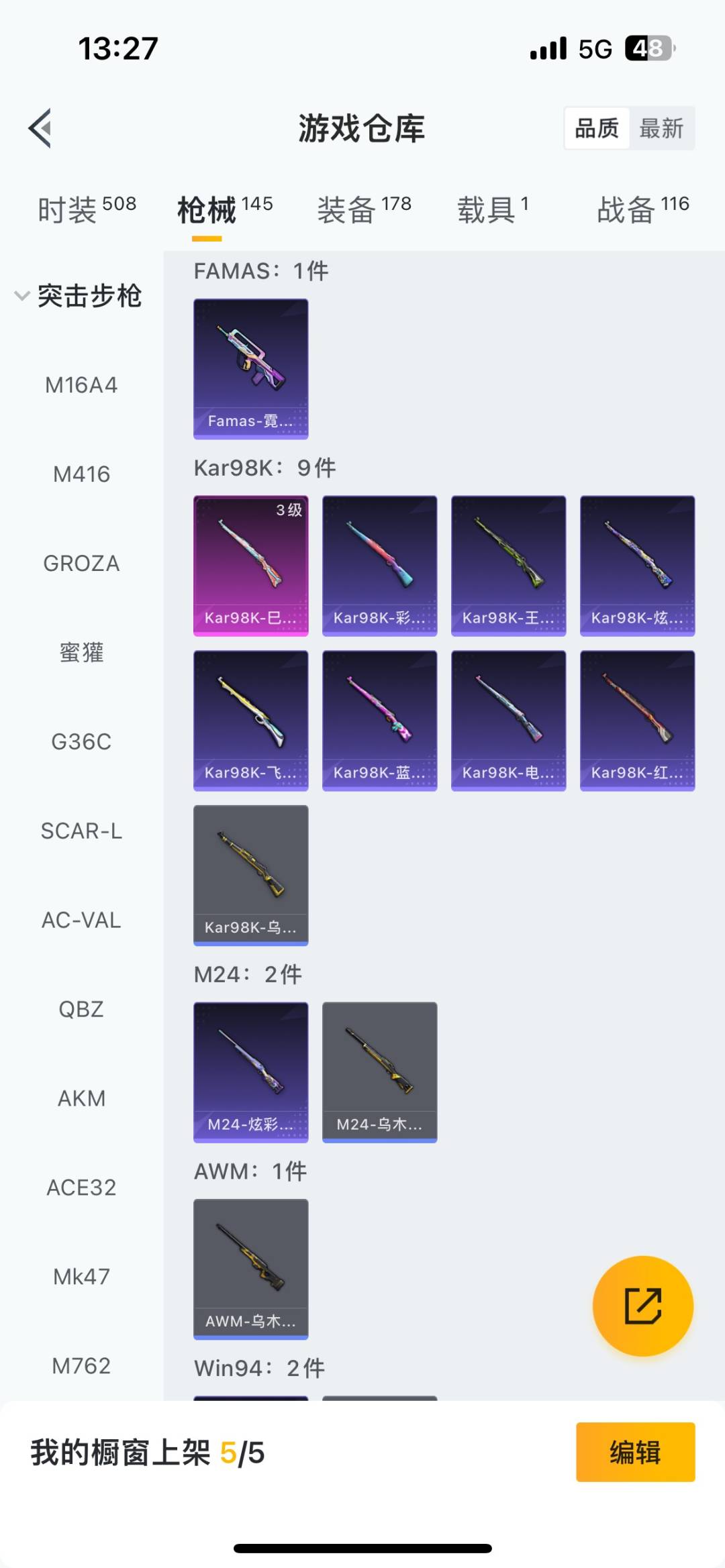Open the orange share/export floating button

click(x=642, y=1304)
